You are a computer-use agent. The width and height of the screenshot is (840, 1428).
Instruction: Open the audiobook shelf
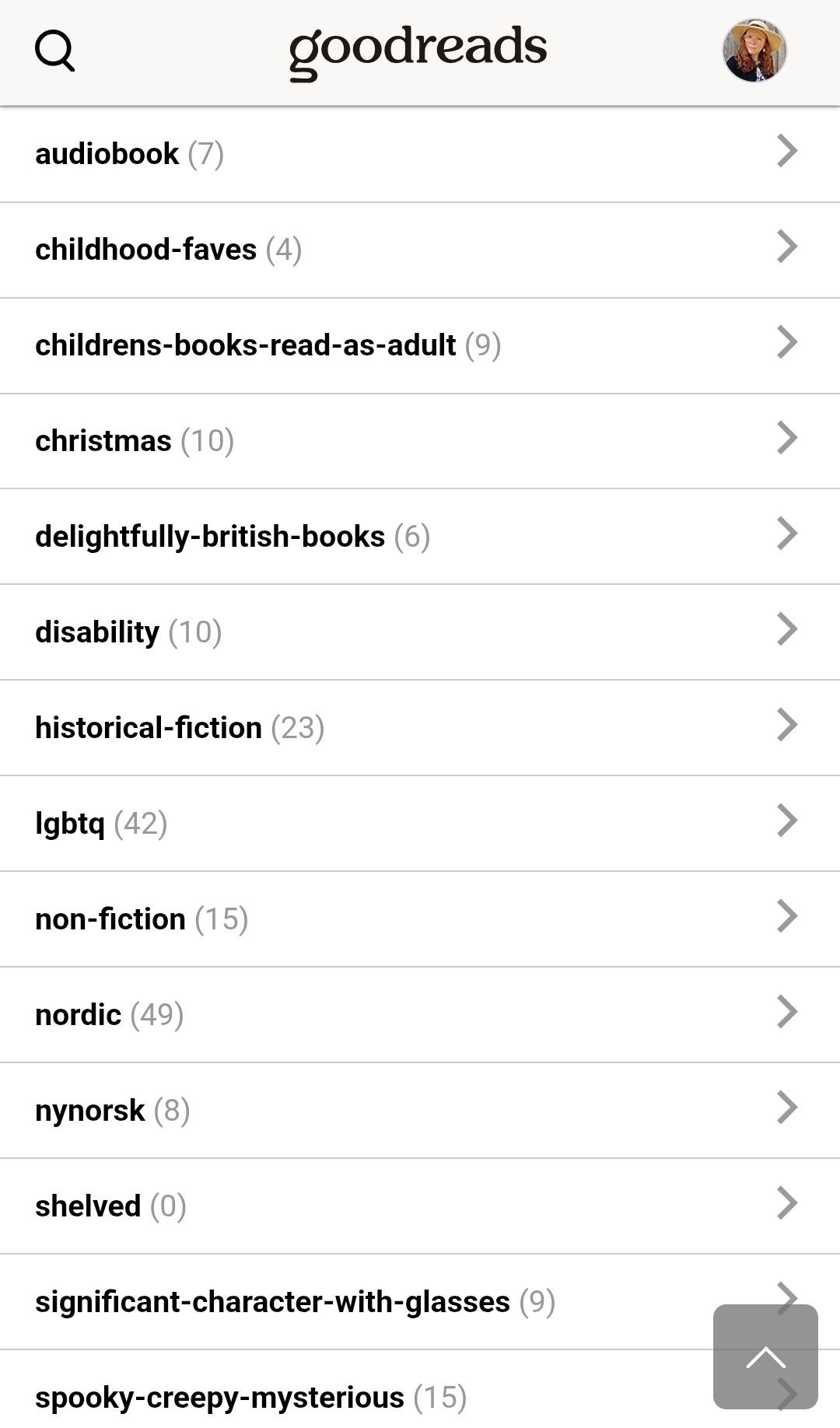click(129, 154)
